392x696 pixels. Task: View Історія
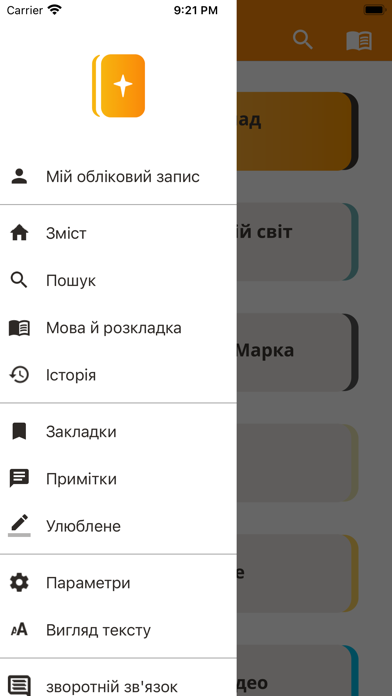point(118,376)
